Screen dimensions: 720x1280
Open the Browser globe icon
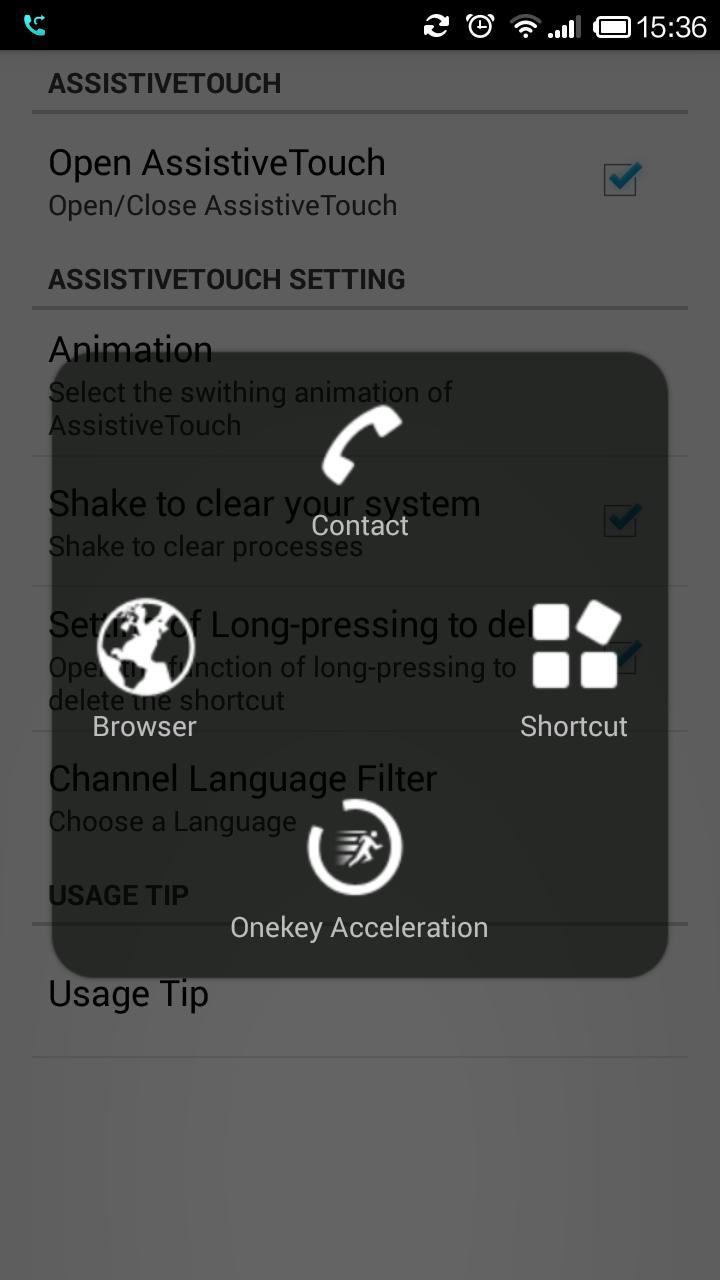coord(145,645)
